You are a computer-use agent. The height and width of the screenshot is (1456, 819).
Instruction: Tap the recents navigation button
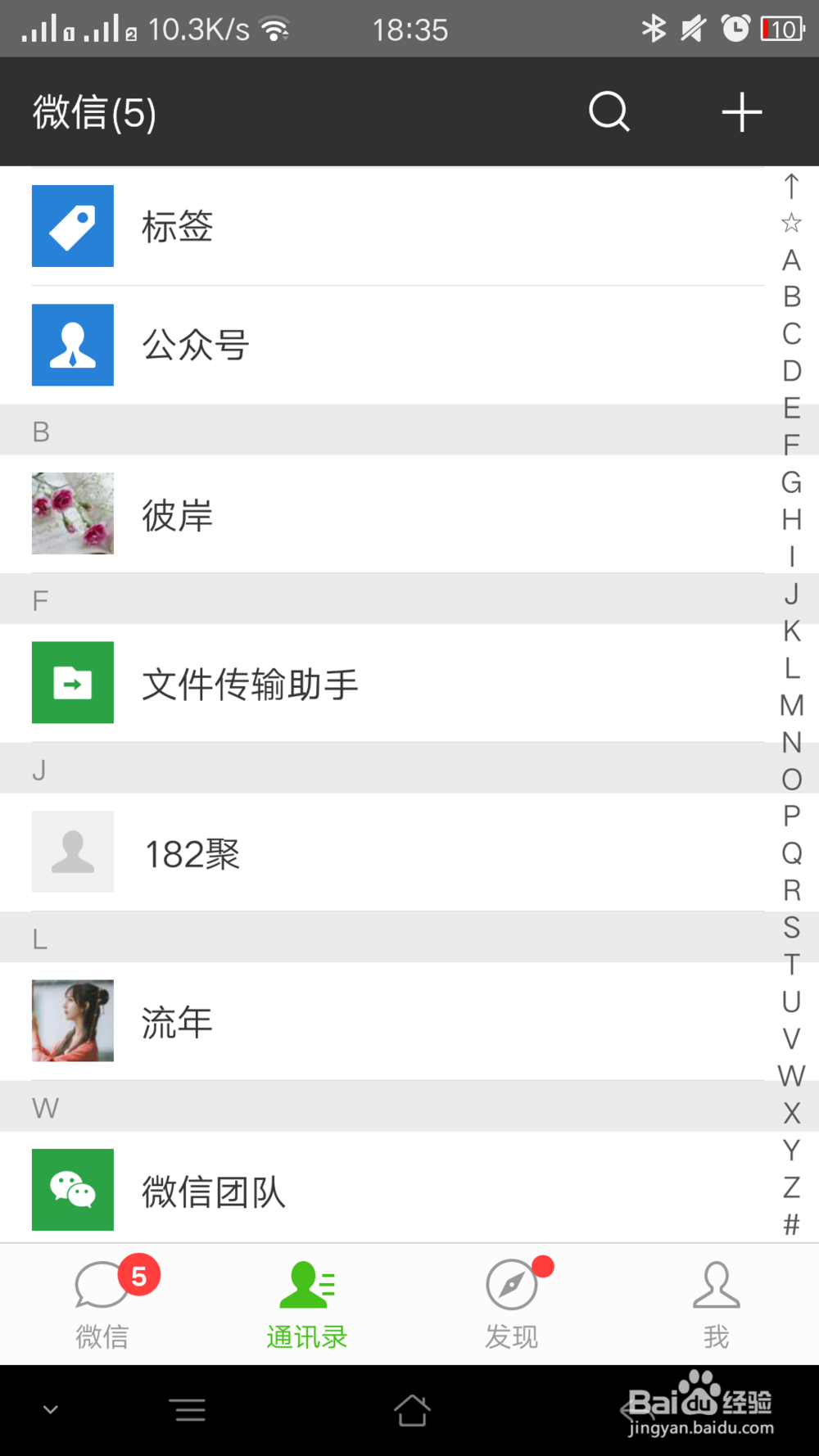[188, 1409]
